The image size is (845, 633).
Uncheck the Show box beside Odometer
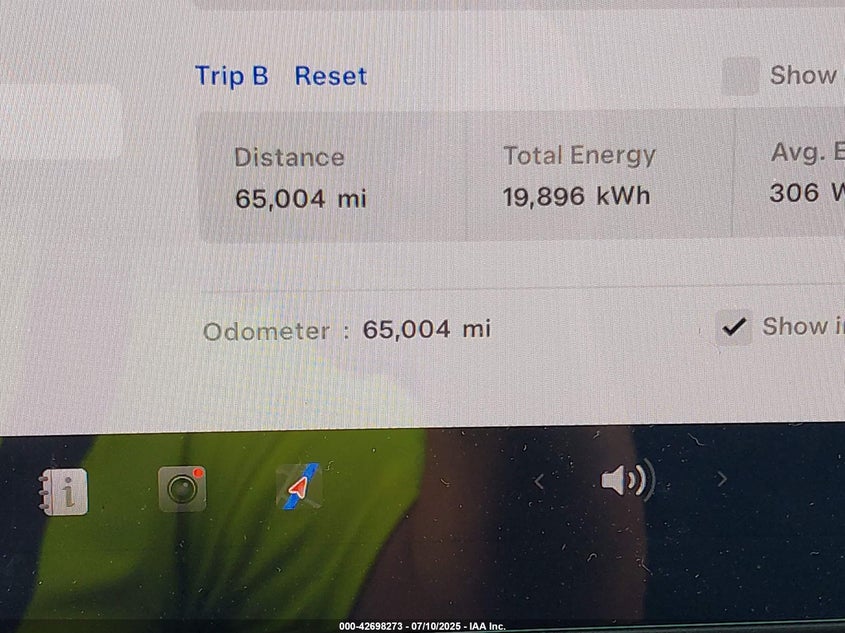pos(735,327)
